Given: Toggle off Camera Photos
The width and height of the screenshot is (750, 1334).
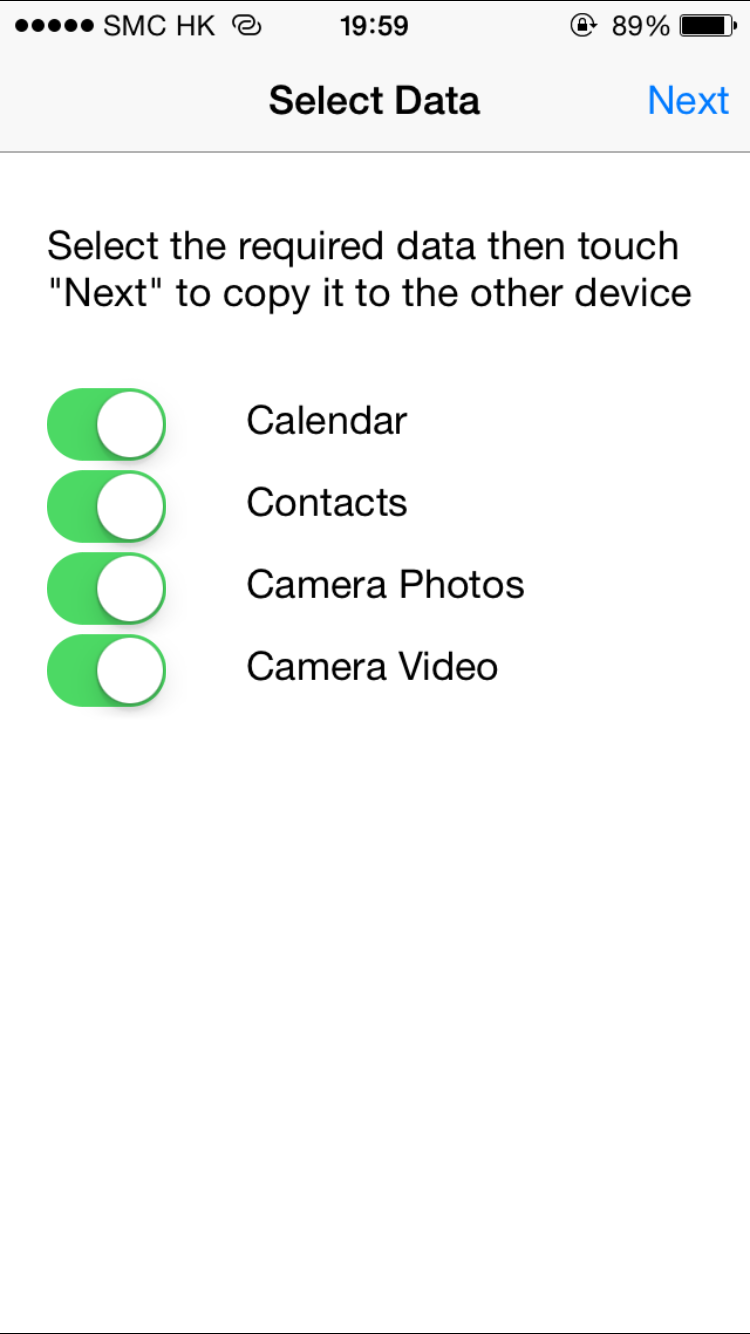Looking at the screenshot, I should pos(106,588).
